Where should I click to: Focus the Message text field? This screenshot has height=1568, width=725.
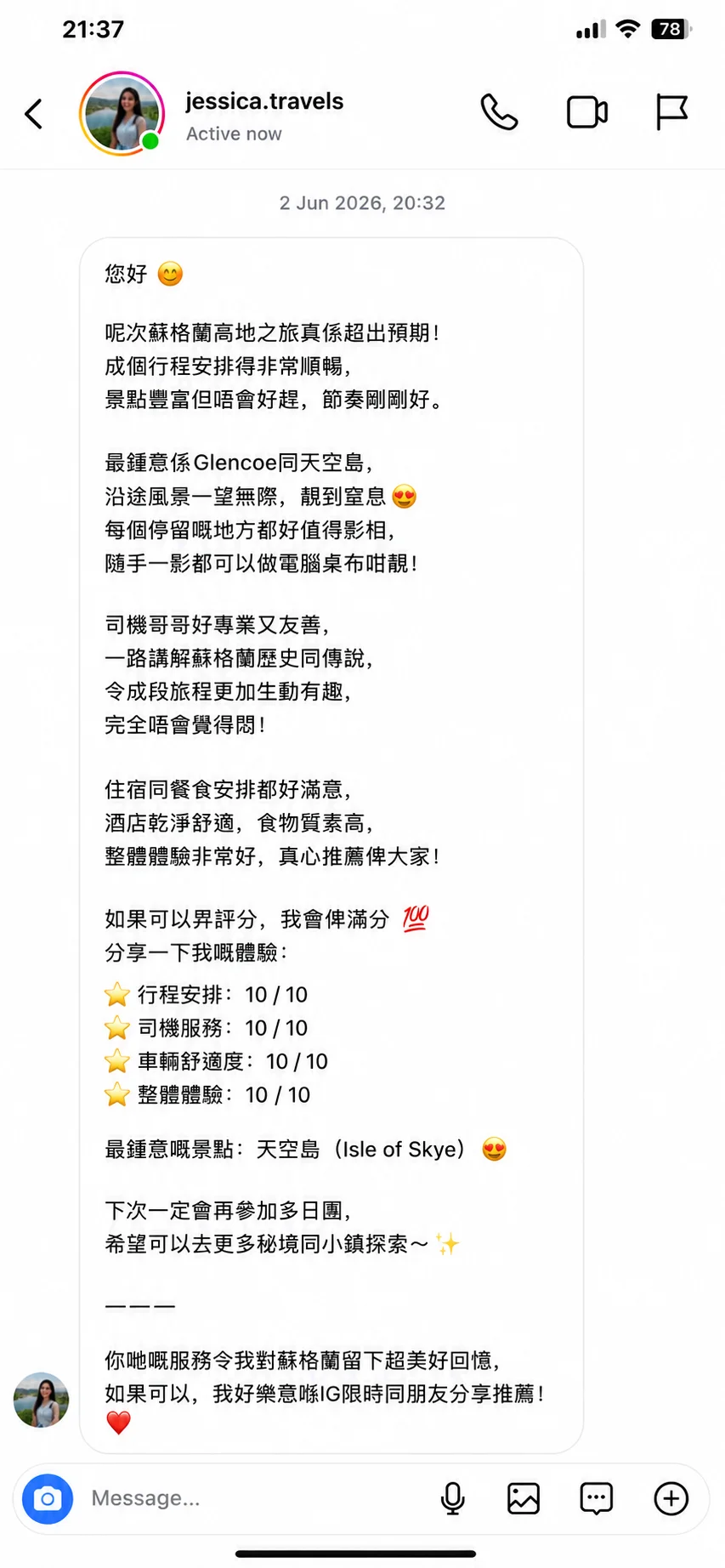click(255, 1498)
